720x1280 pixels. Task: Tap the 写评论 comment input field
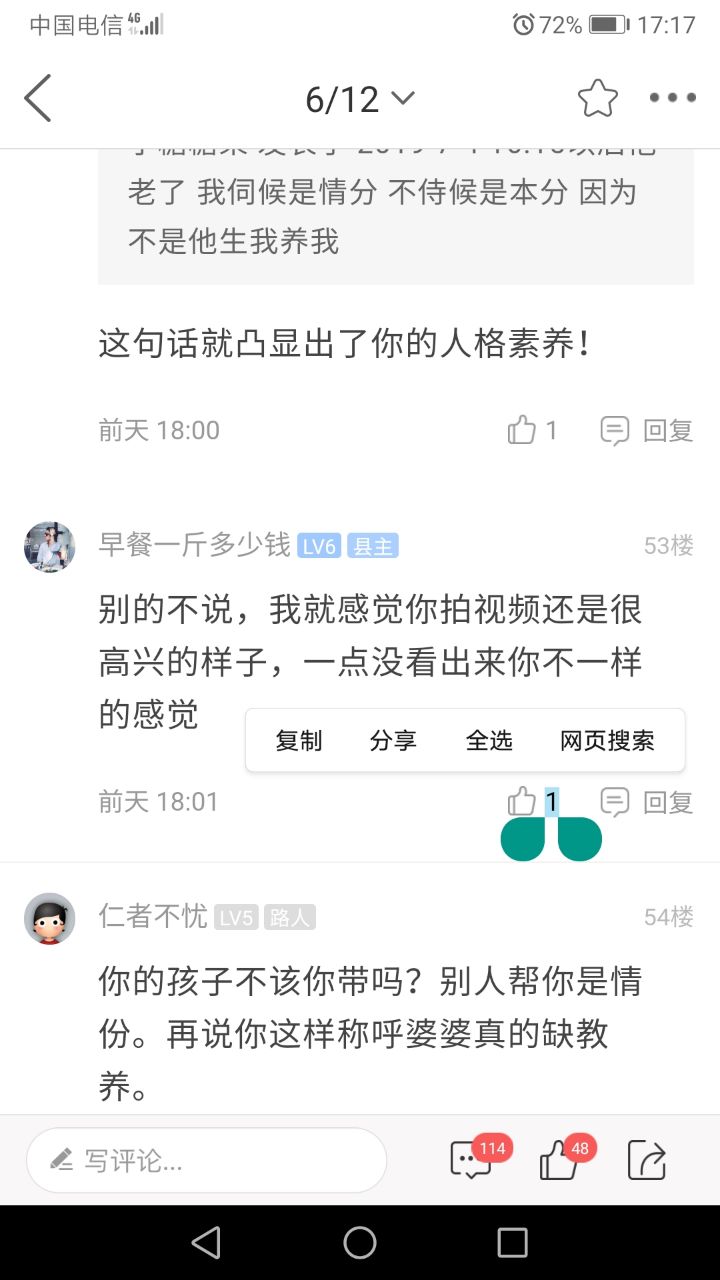click(206, 1161)
